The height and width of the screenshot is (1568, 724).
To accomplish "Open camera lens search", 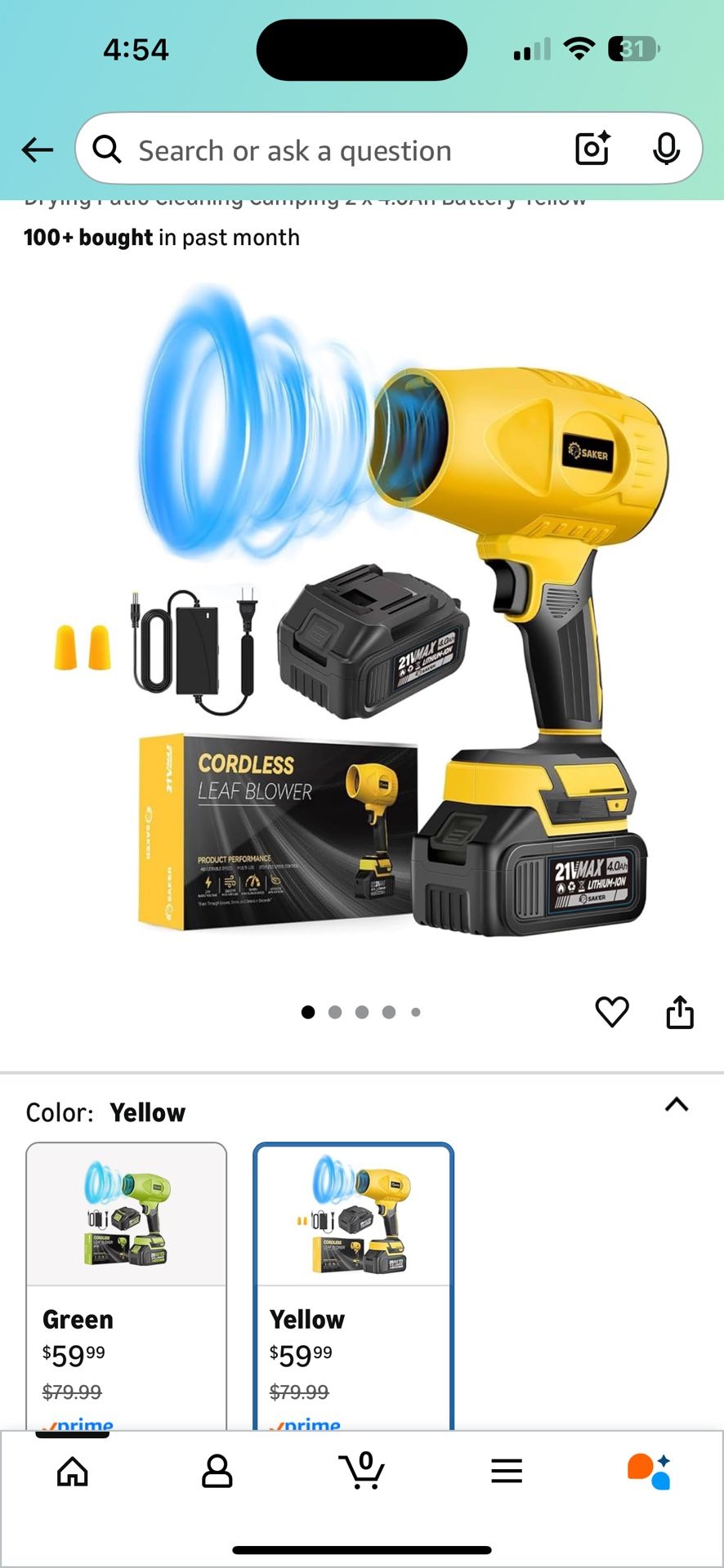I will [592, 149].
